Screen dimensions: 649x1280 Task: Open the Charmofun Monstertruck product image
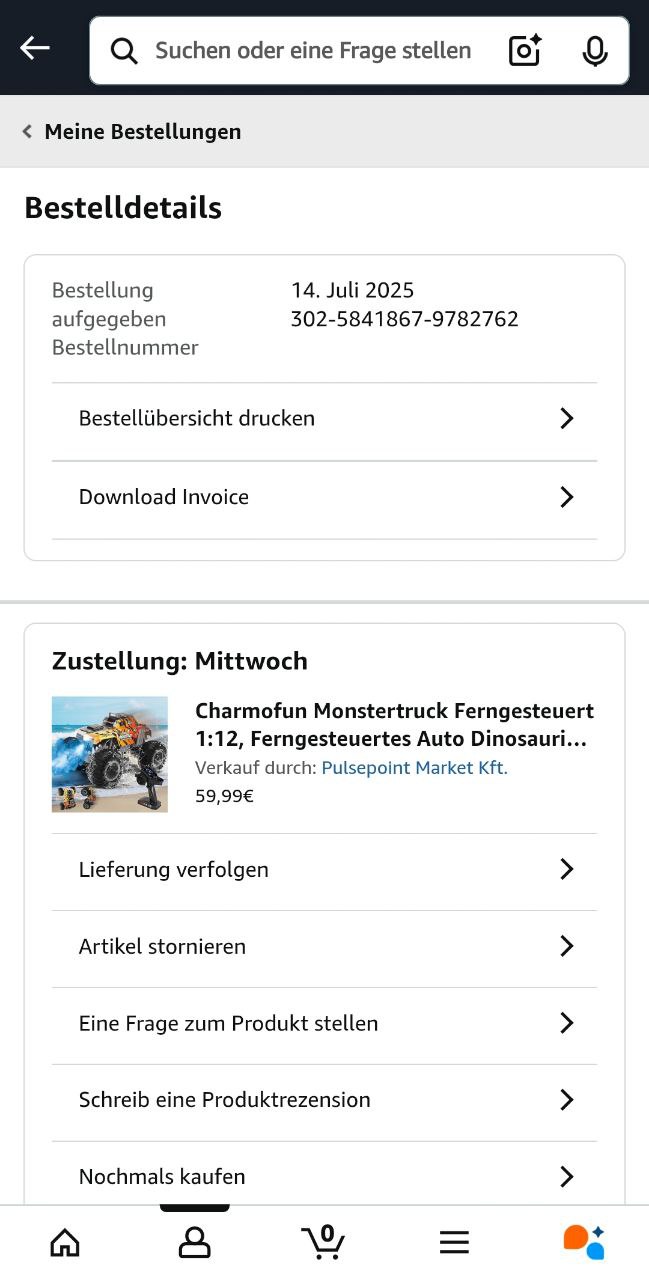click(110, 754)
